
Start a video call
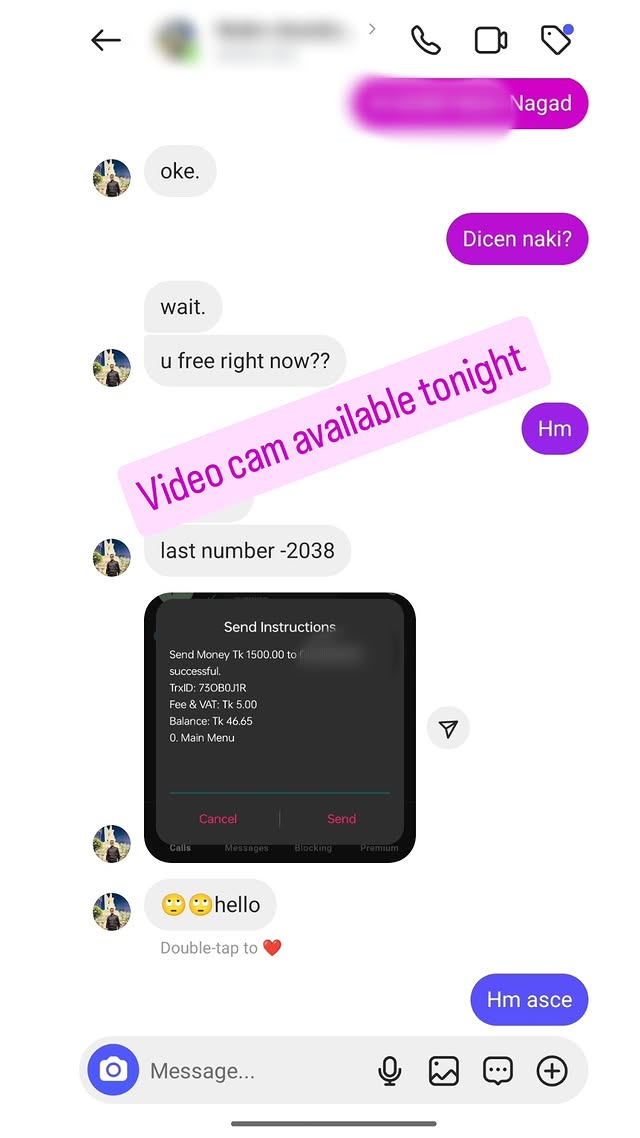(x=491, y=41)
